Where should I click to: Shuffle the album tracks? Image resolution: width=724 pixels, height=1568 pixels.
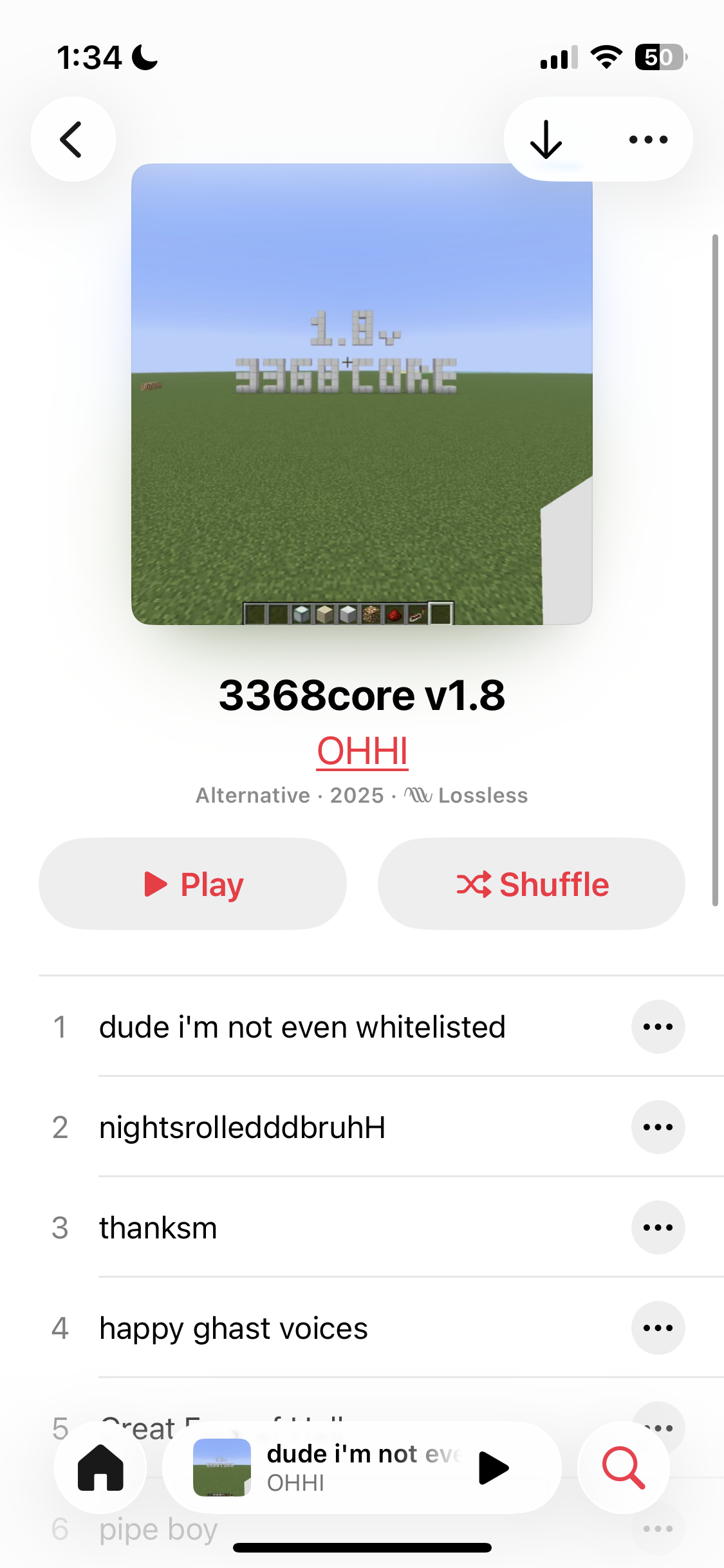532,884
